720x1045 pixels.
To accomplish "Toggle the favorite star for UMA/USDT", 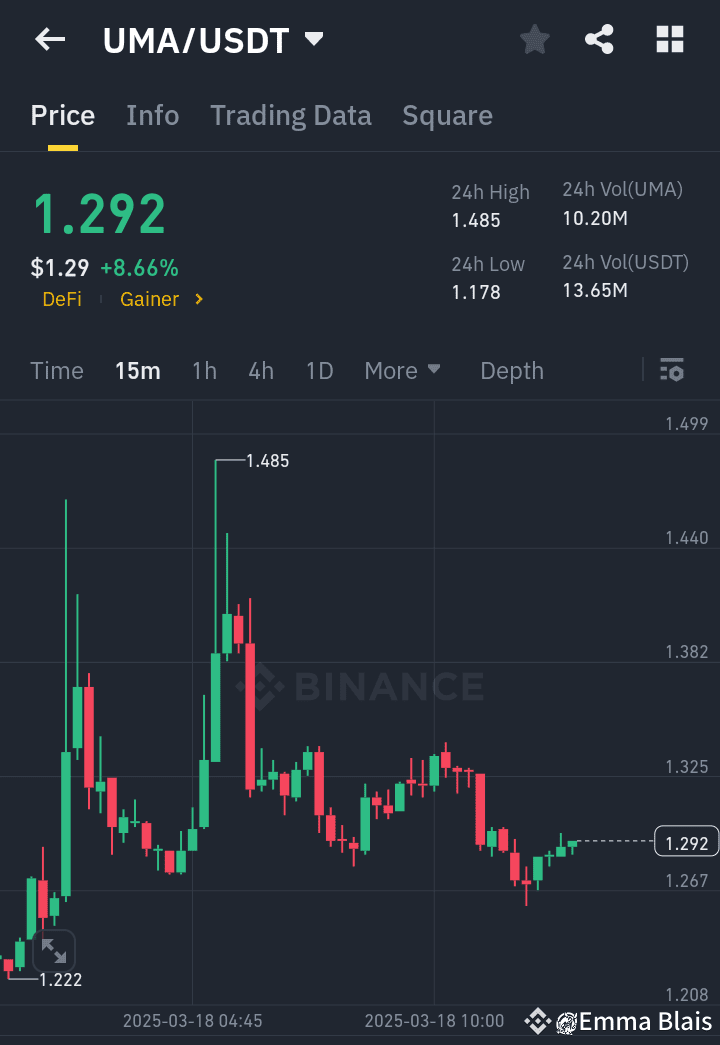I will (x=534, y=39).
